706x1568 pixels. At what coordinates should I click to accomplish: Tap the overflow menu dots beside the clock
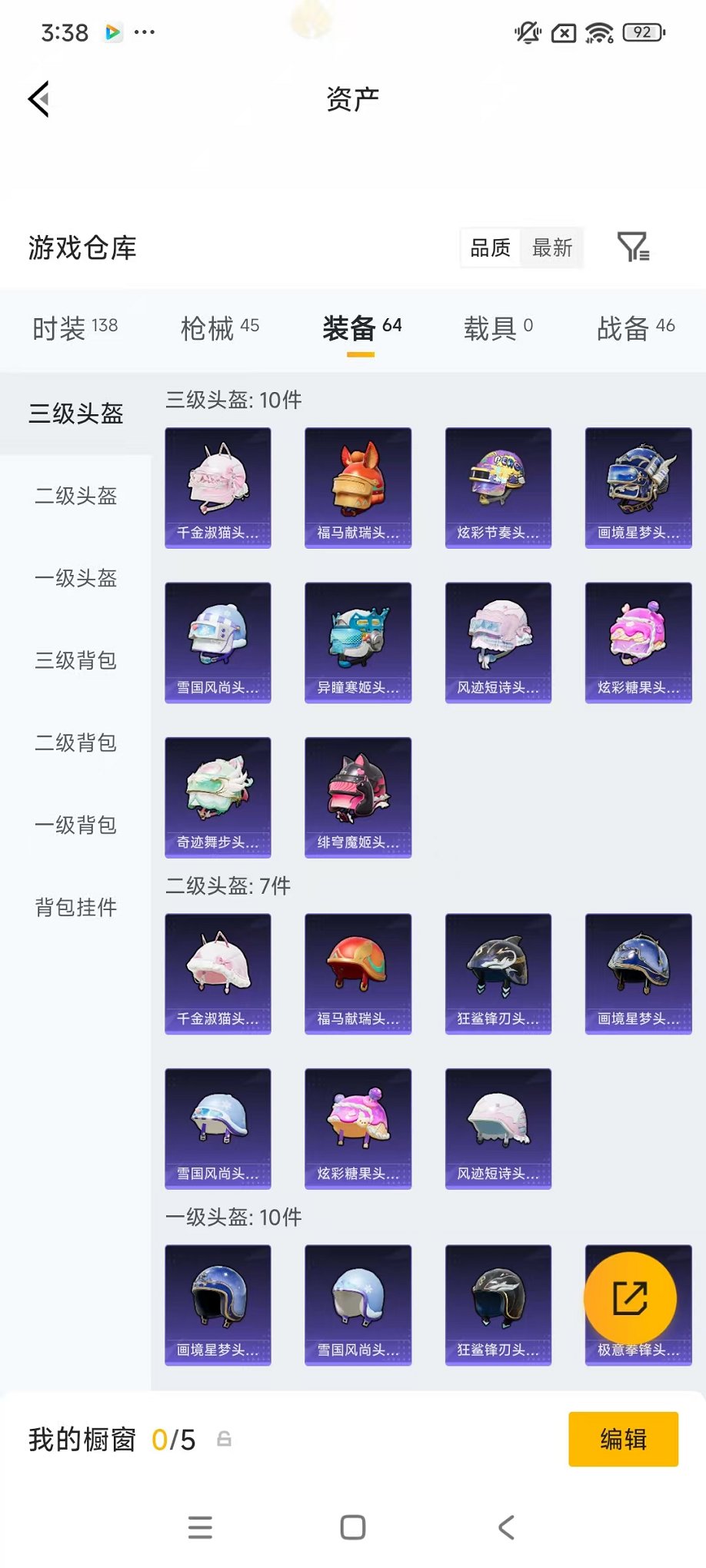tap(143, 32)
